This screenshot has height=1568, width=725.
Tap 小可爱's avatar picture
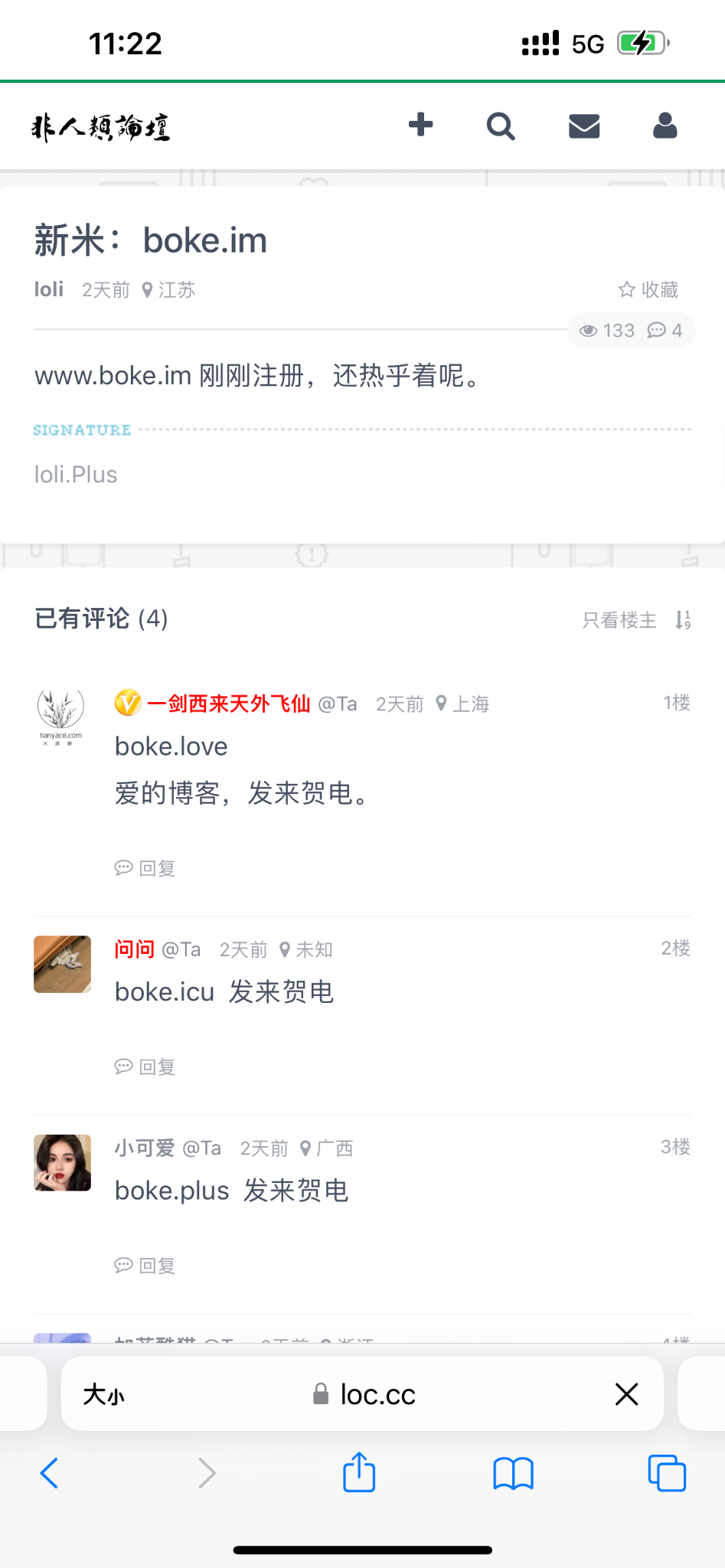coord(63,1163)
